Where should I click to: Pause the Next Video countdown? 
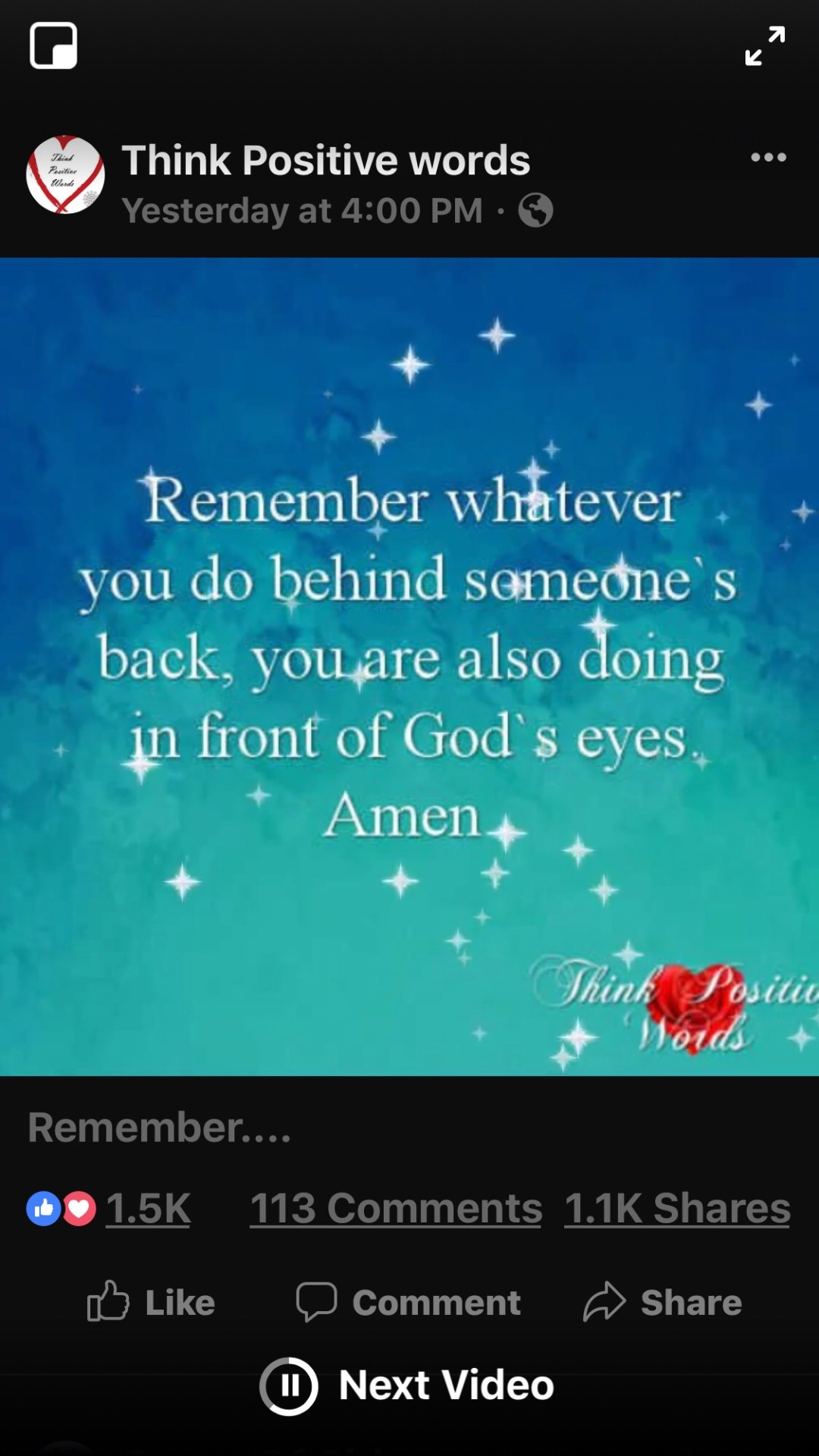[x=289, y=1386]
